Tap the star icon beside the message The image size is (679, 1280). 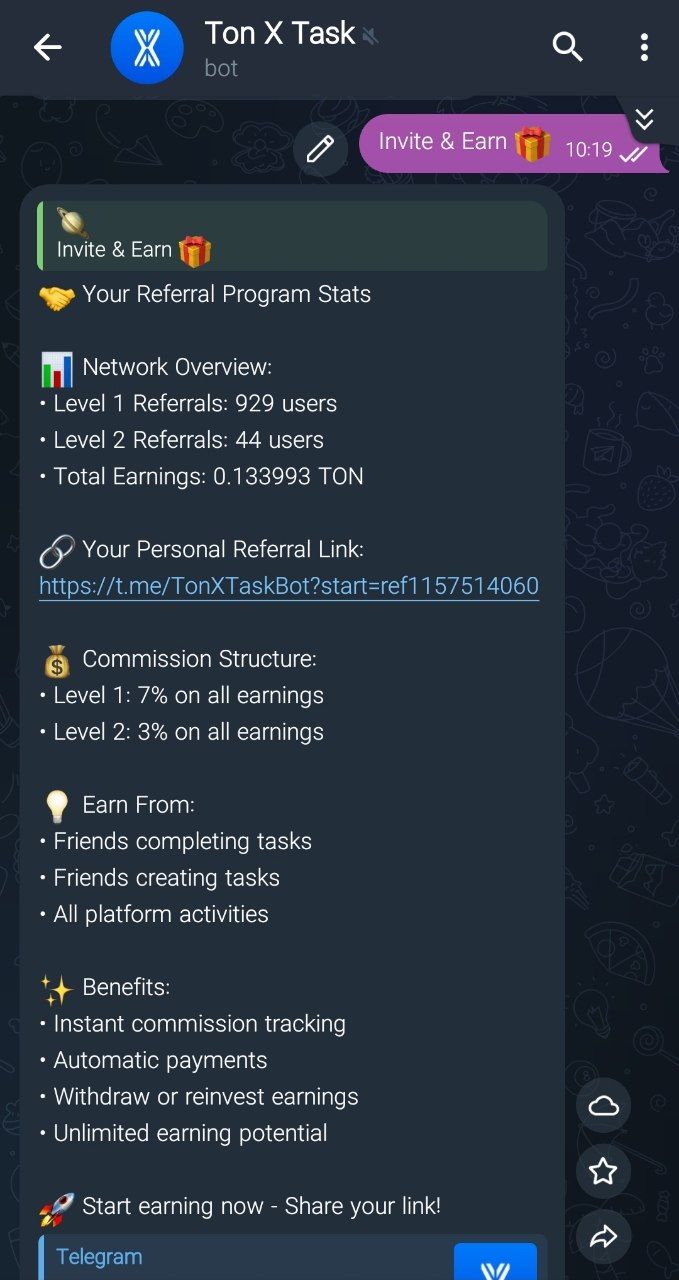(x=603, y=1172)
